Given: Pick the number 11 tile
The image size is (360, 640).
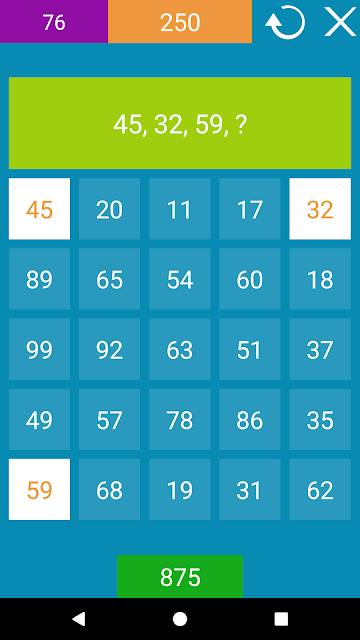Looking at the screenshot, I should tap(180, 209).
